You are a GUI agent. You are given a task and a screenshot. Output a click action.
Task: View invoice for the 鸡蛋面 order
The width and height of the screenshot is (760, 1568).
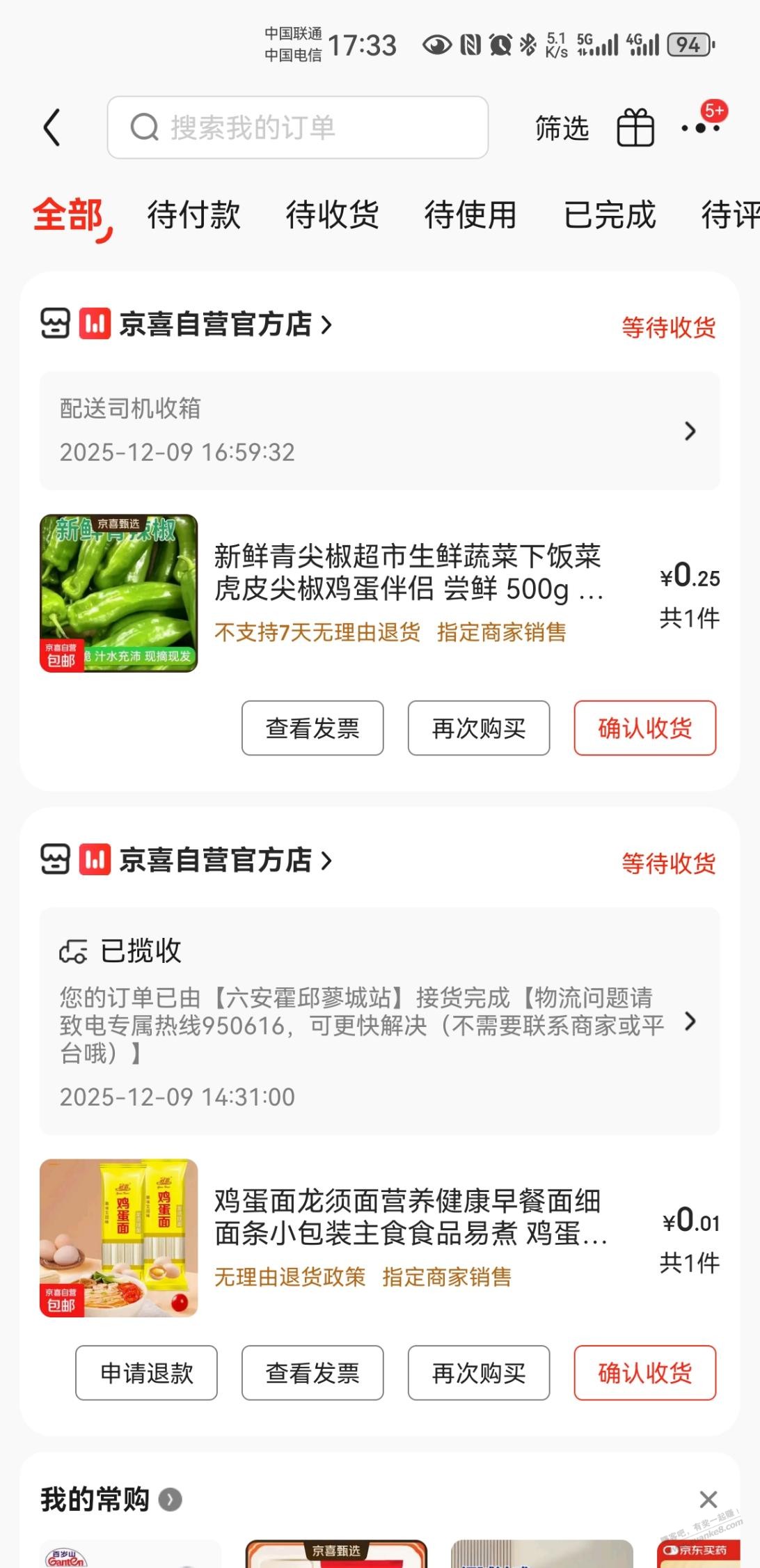[312, 1373]
